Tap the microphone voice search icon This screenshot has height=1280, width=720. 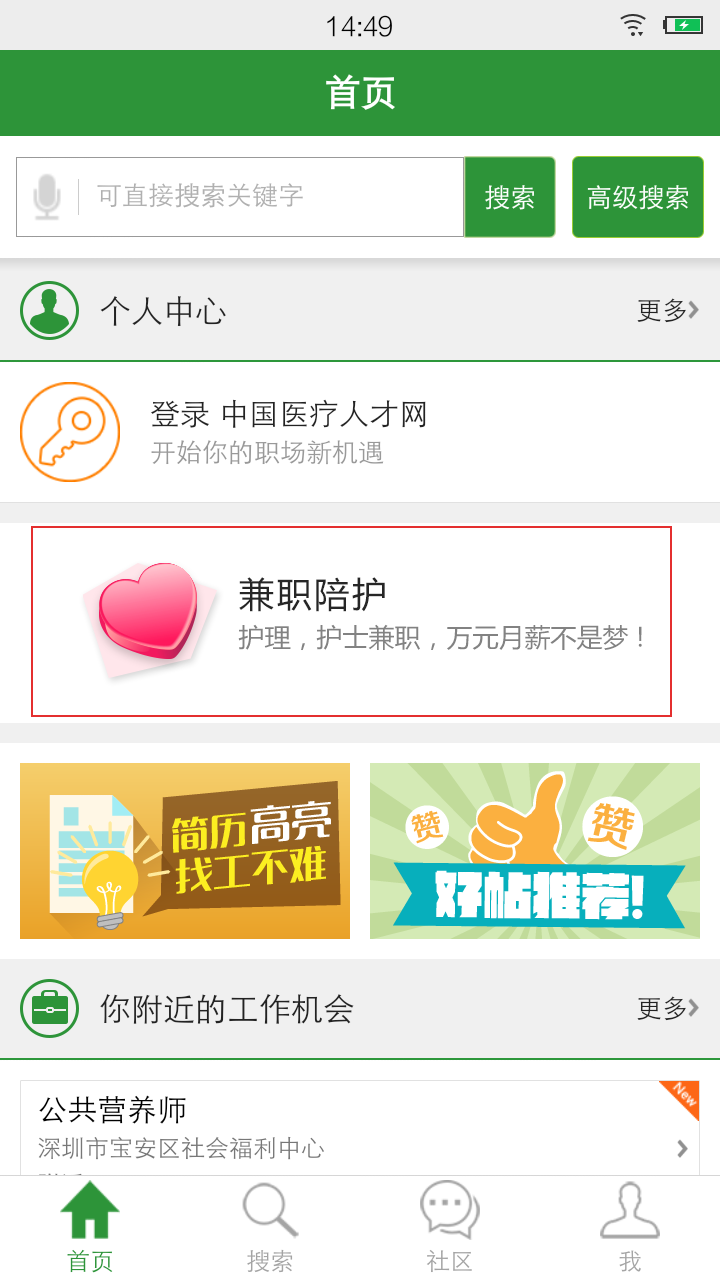(x=46, y=196)
